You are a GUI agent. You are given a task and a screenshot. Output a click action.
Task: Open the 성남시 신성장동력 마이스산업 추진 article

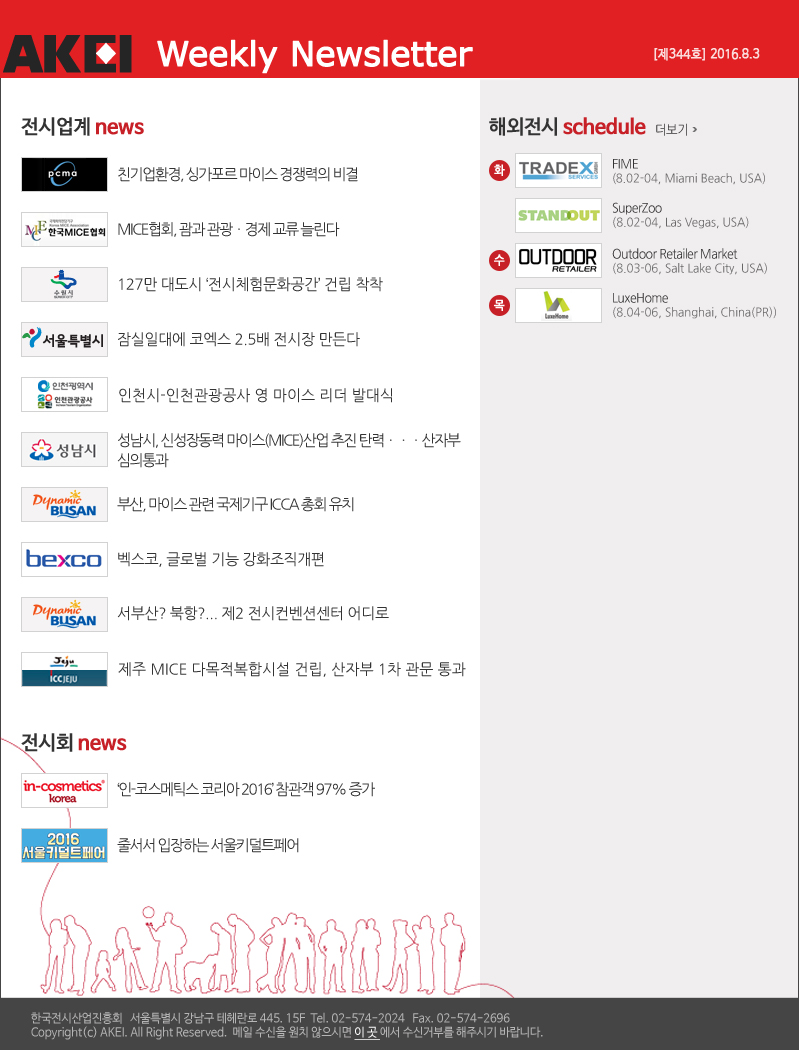pos(288,449)
